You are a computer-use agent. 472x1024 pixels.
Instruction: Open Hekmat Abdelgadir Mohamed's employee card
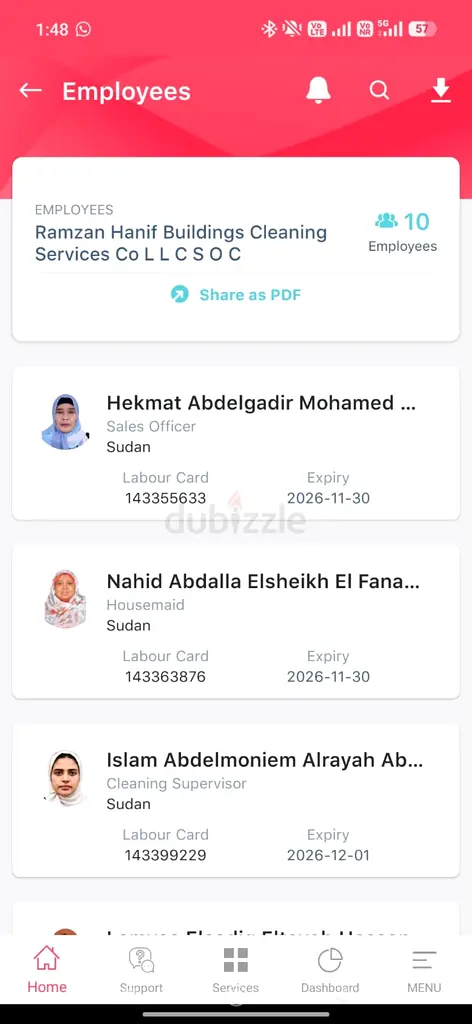click(236, 443)
